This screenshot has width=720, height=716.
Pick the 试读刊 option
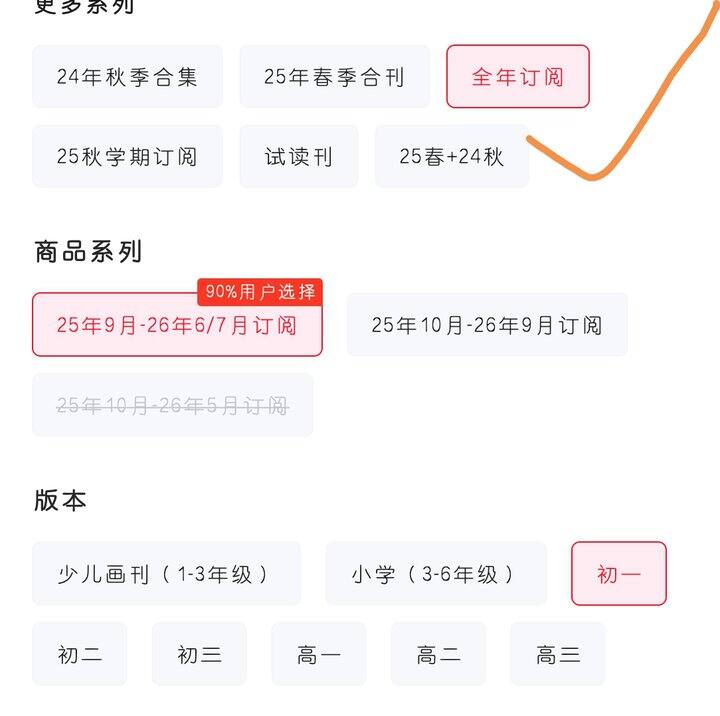tap(298, 156)
